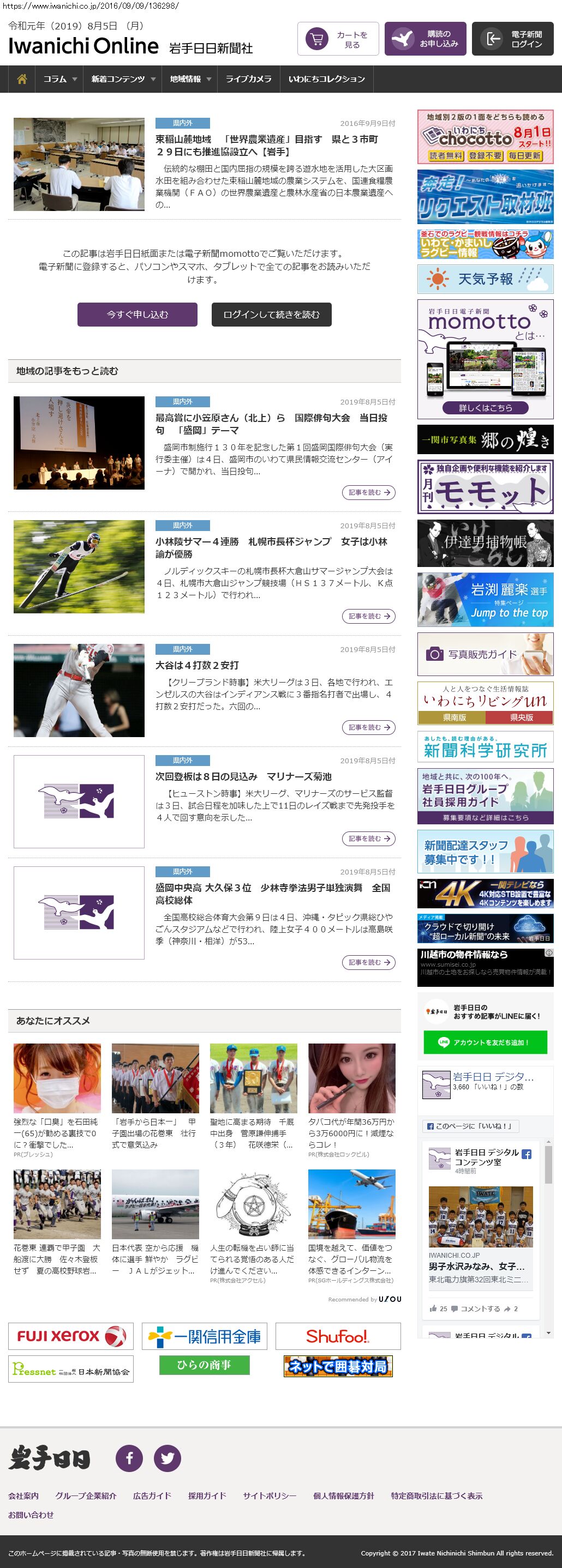This screenshot has width=562, height=1568.
Task: Open the Twitter icon in footer
Action: click(168, 1458)
